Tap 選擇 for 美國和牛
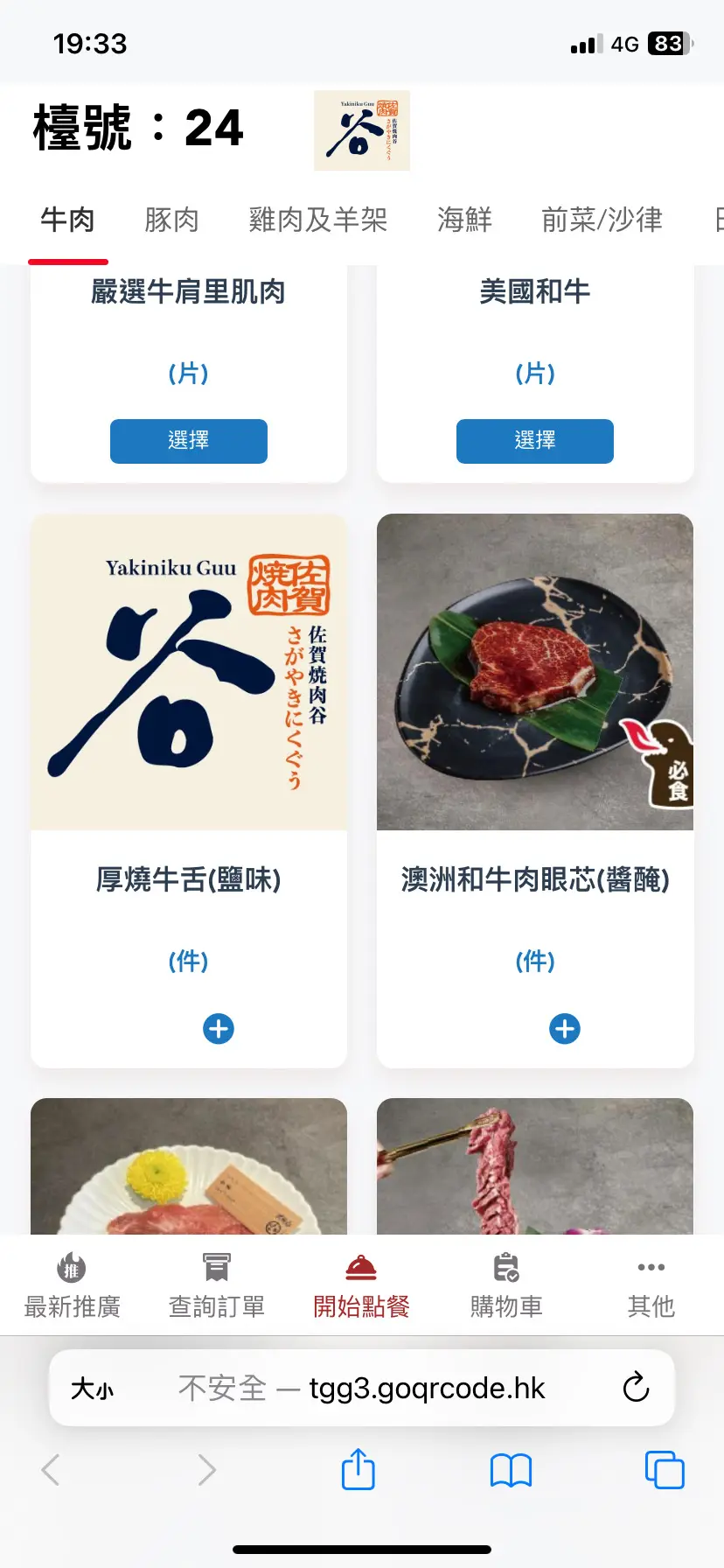Viewport: 724px width, 1568px height. tap(534, 441)
